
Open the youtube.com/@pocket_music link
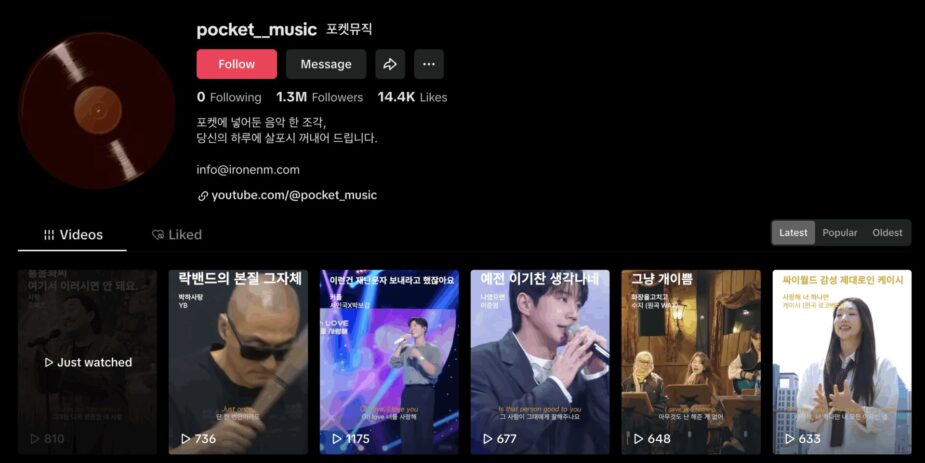(x=294, y=195)
